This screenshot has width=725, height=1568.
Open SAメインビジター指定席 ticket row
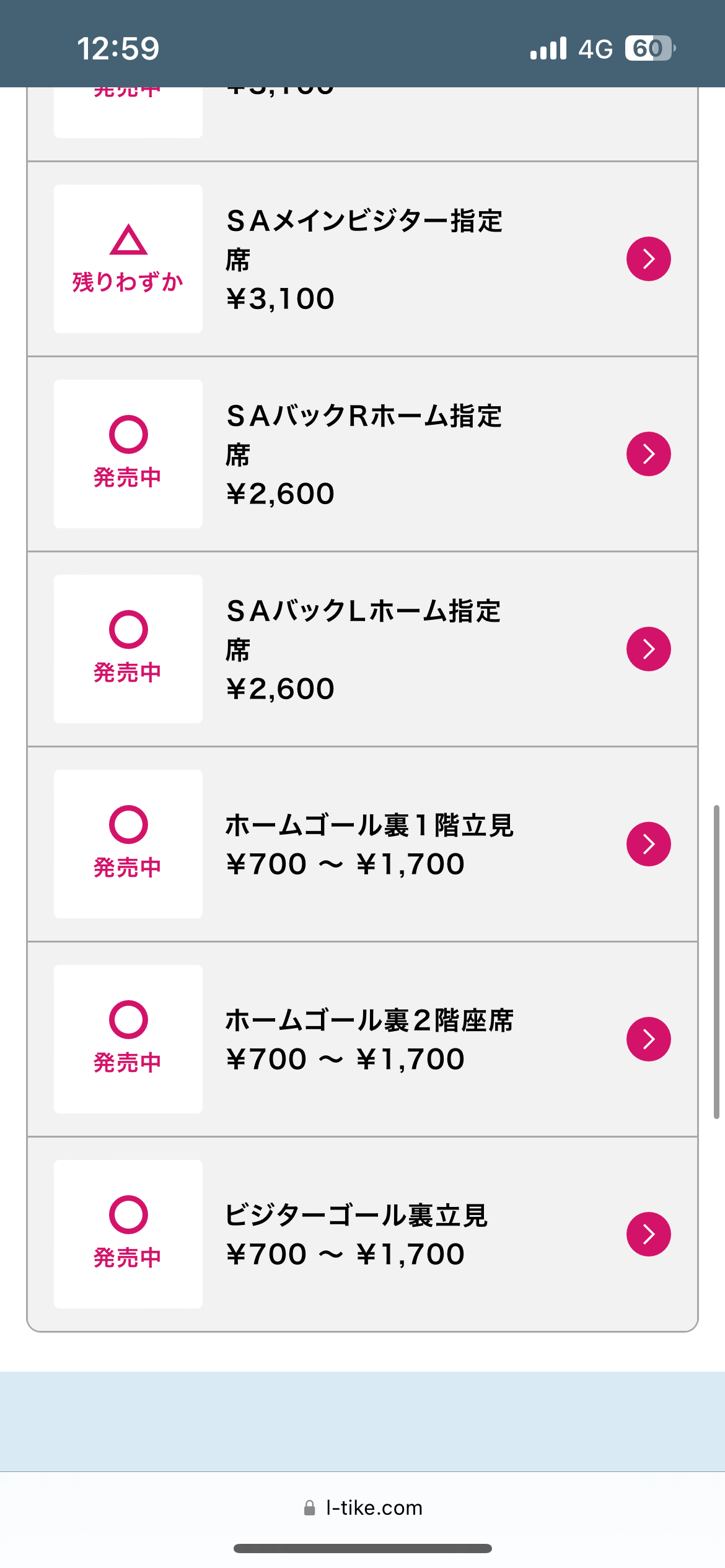(648, 259)
